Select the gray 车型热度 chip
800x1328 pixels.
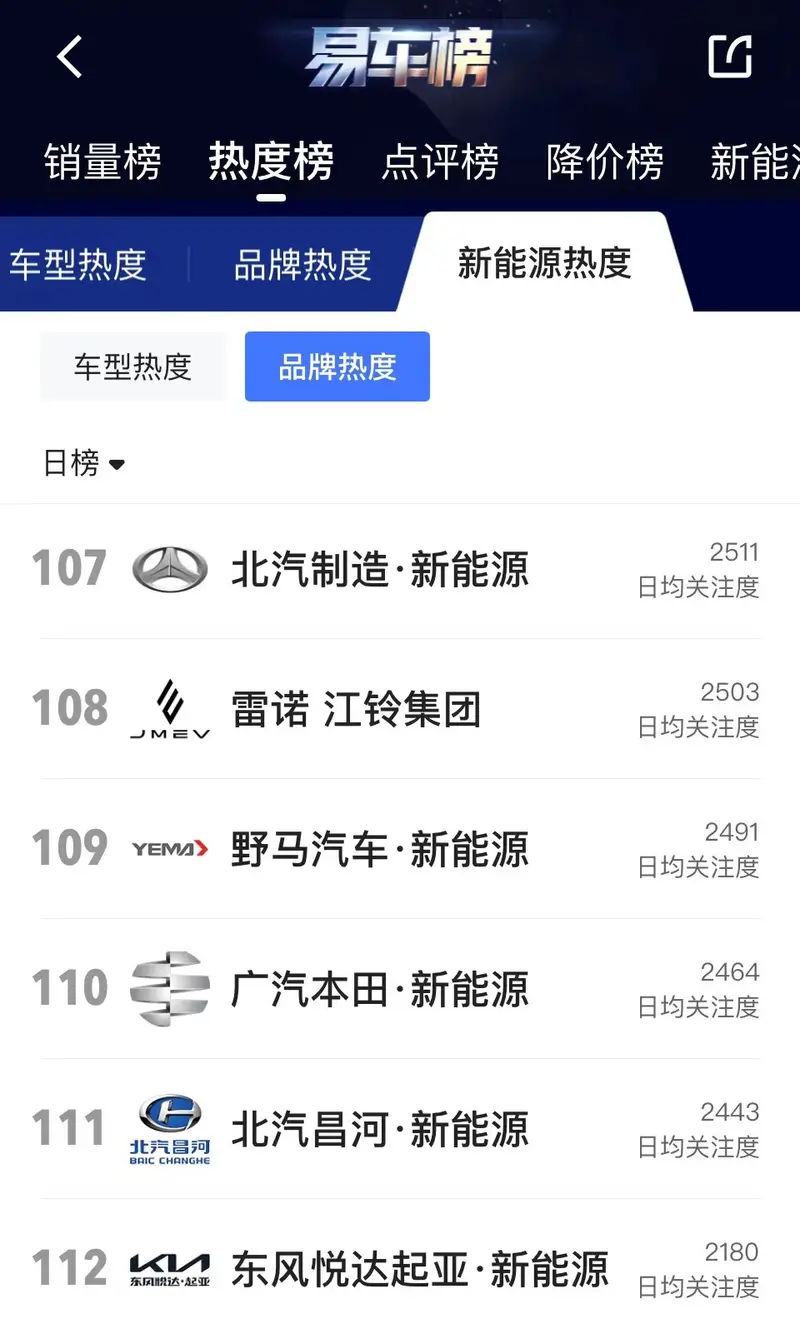click(132, 367)
